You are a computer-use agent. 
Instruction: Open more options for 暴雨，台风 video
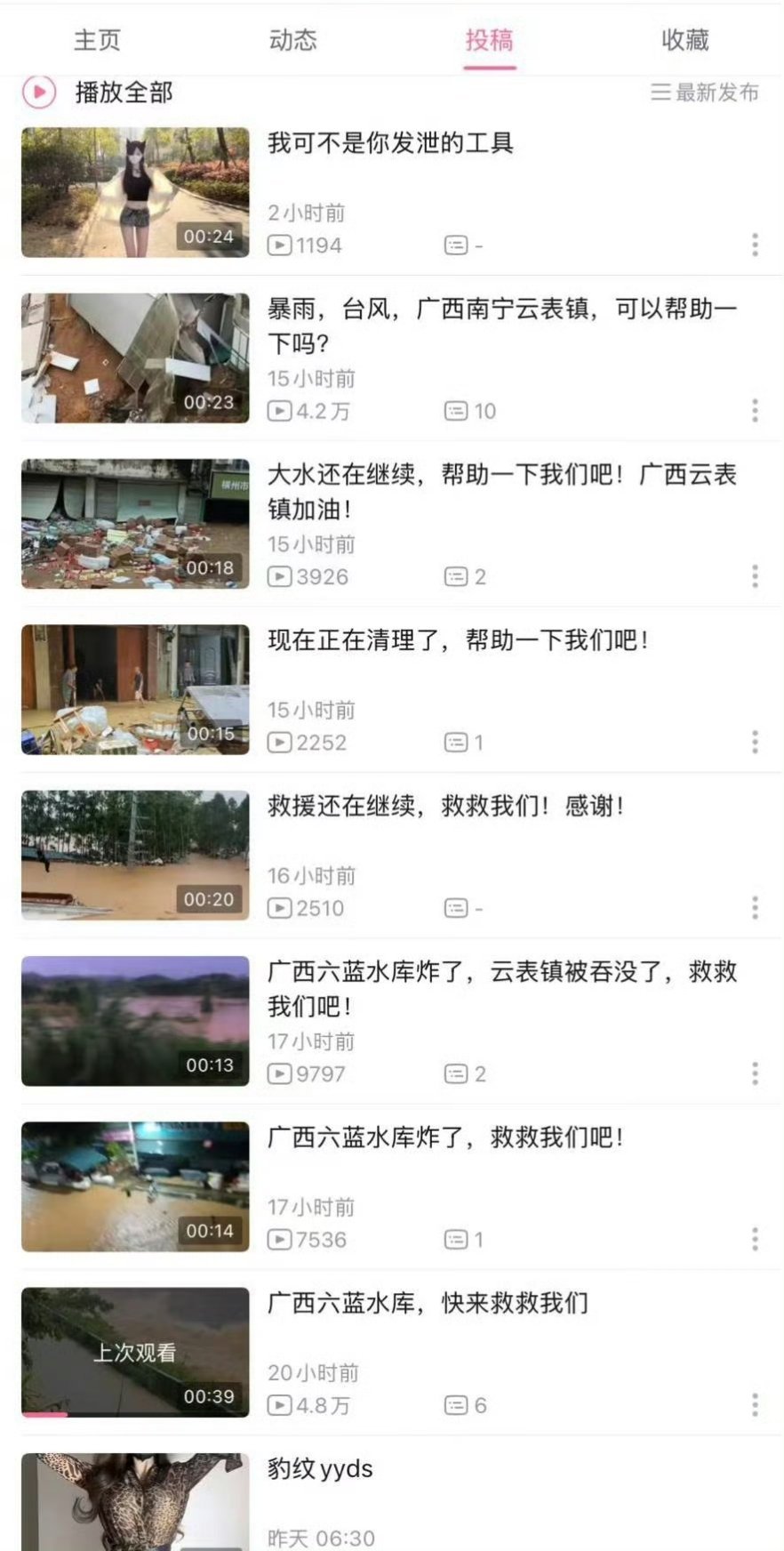755,410
